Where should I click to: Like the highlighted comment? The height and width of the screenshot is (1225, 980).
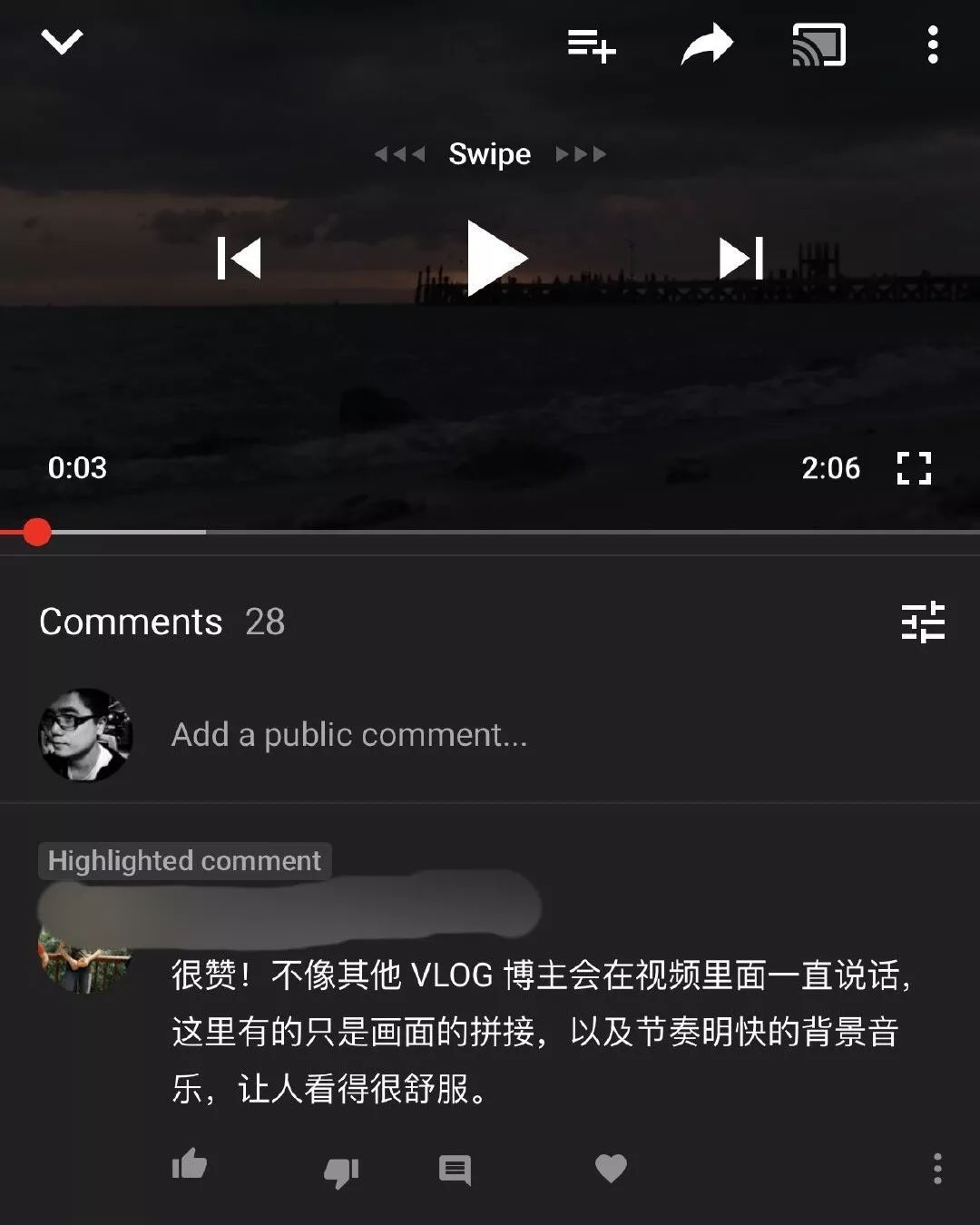point(190,1166)
